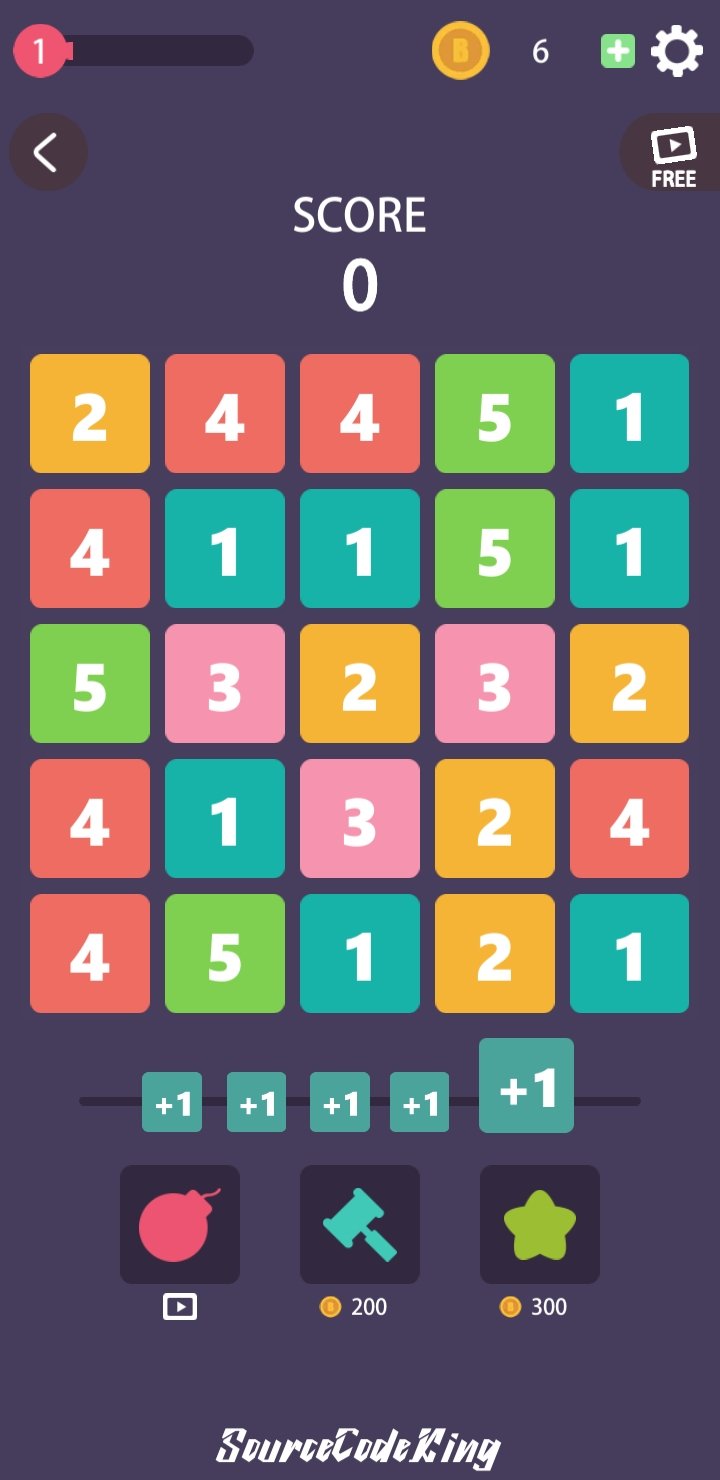Buy the star power-up for 300
The height and width of the screenshot is (1480, 720).
(540, 1224)
